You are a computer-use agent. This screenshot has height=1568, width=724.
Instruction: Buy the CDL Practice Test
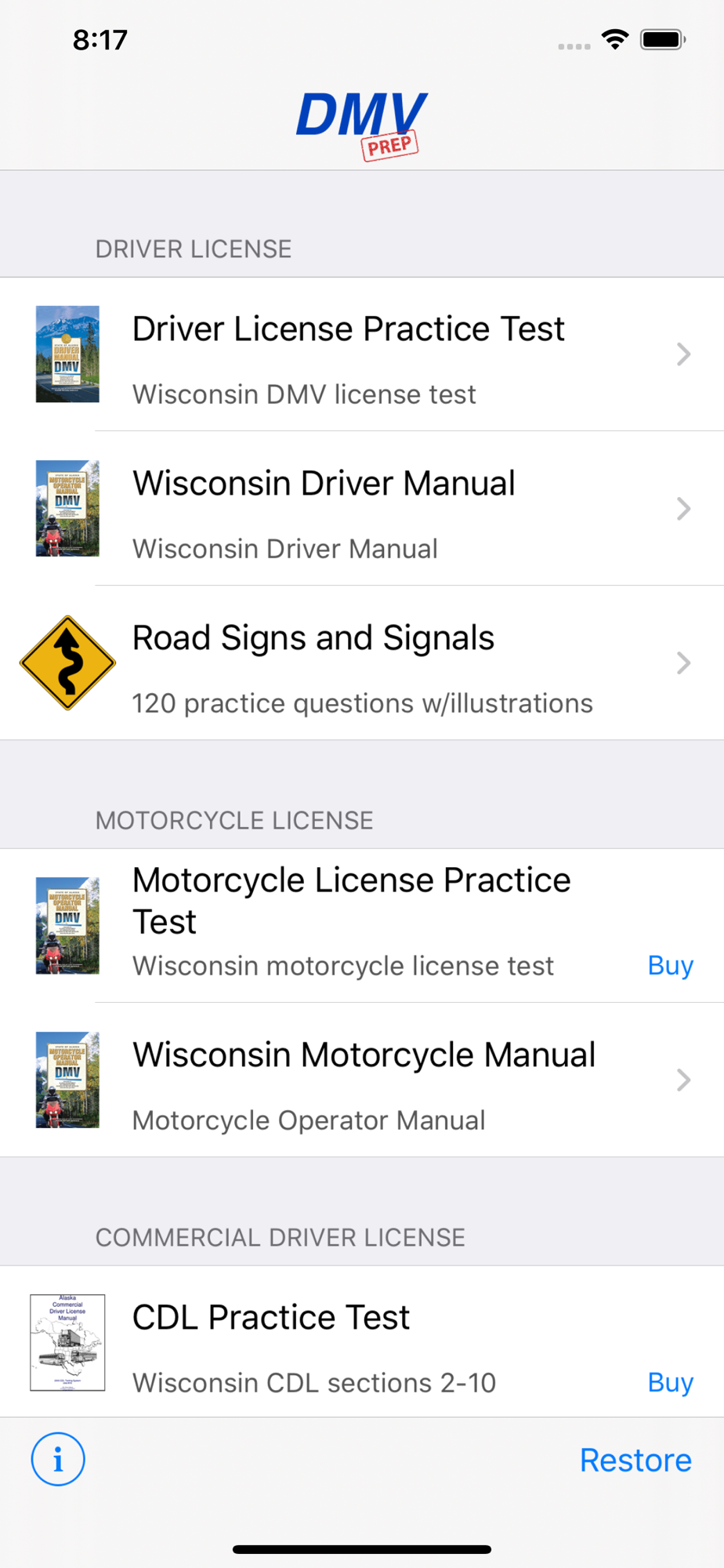670,1383
